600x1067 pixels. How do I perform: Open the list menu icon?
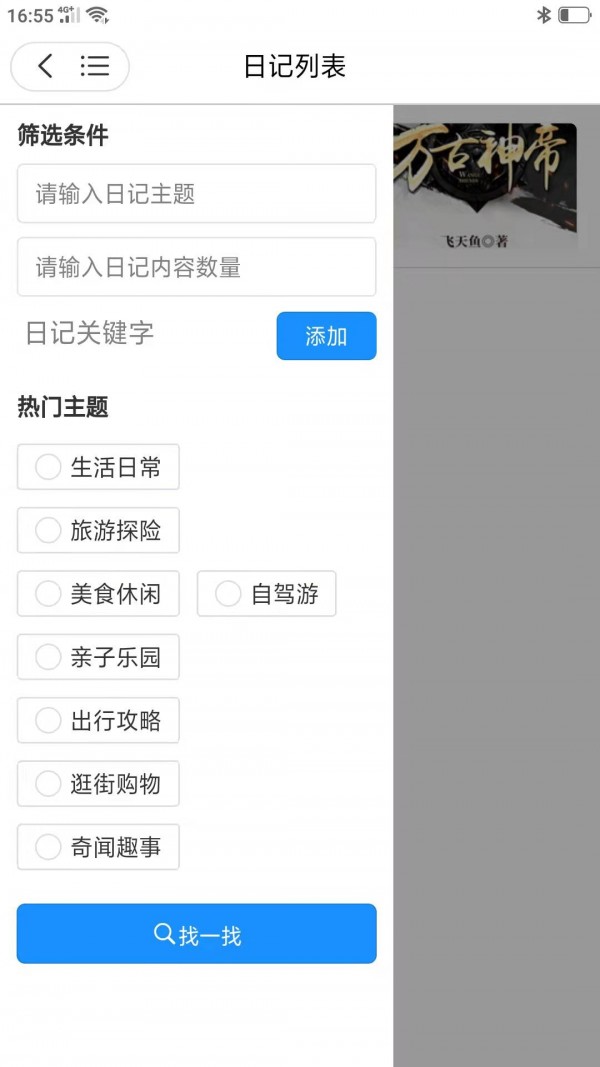click(95, 66)
